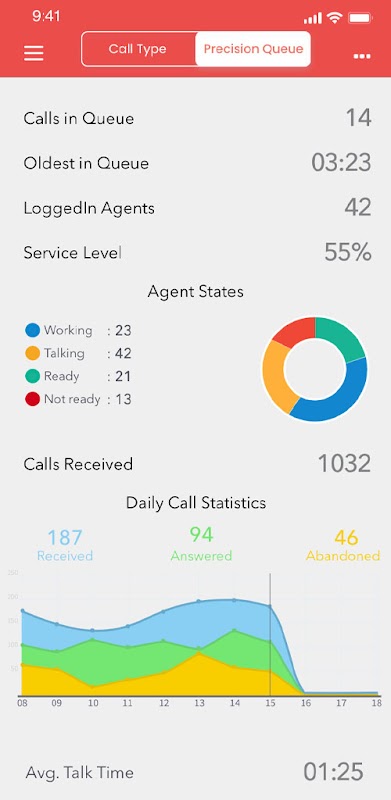Open the hamburger drawer menu
Screen dimensions: 391x800
[x=34, y=53]
